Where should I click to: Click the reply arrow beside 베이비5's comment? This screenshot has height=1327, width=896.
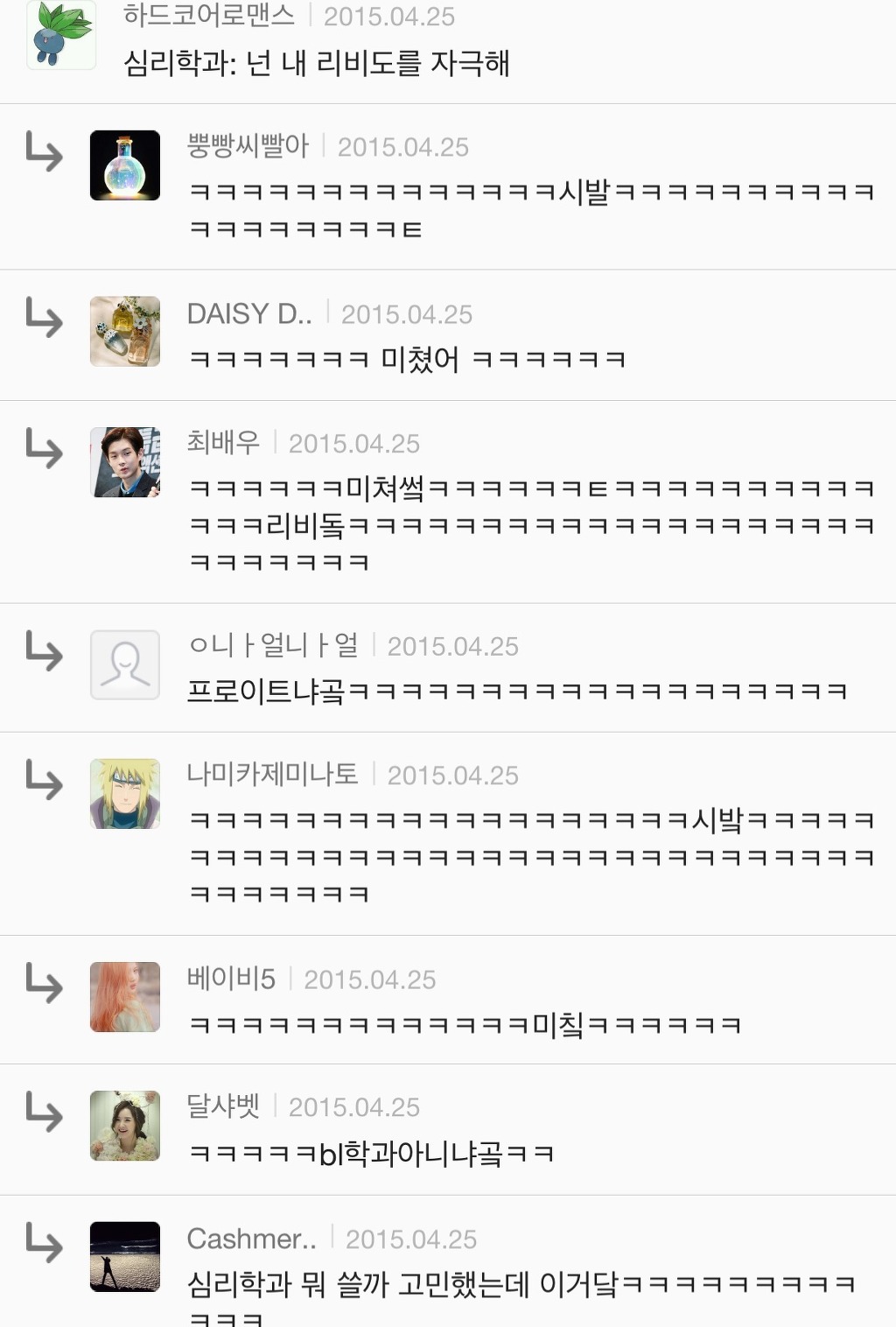pos(44,989)
